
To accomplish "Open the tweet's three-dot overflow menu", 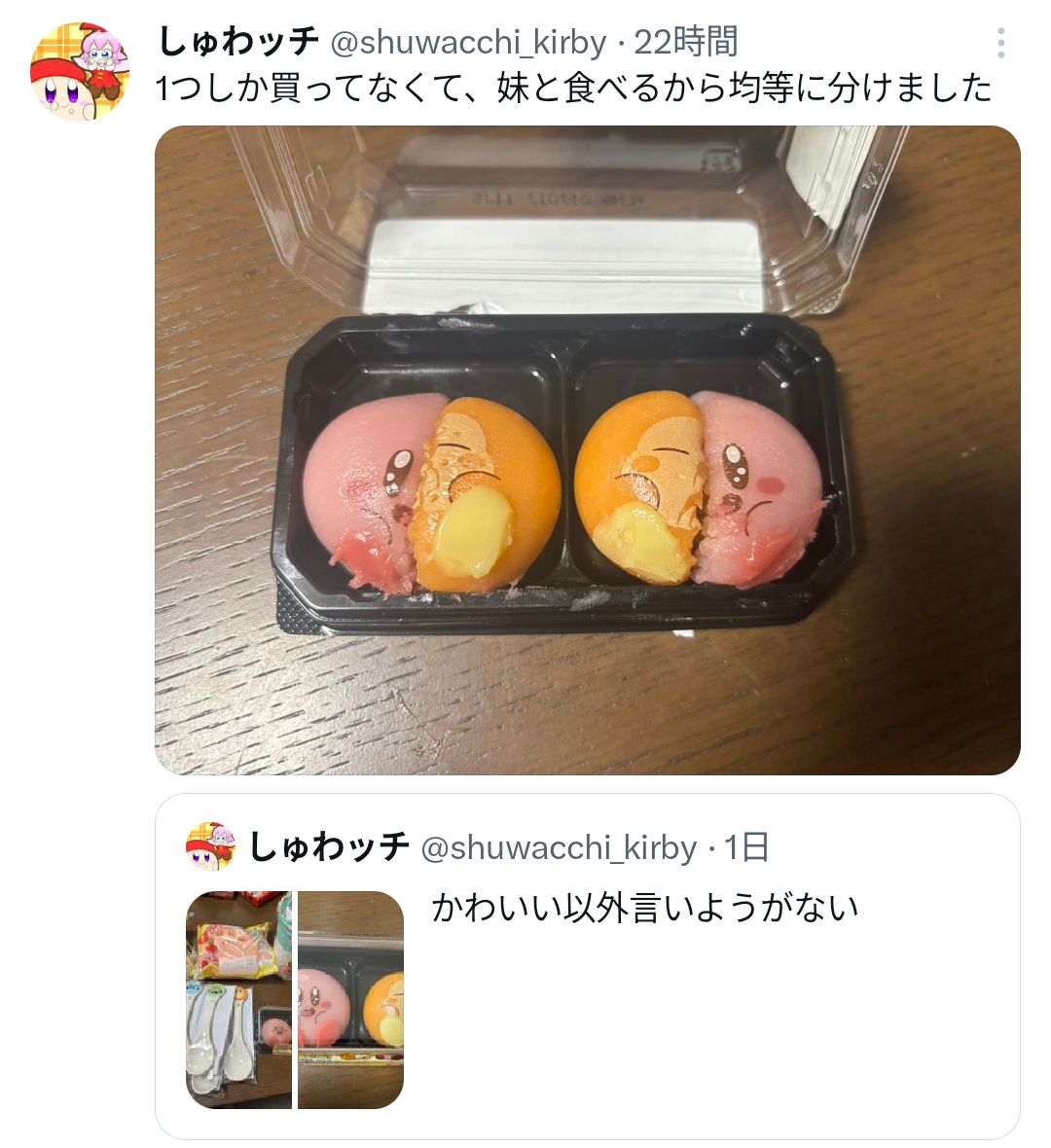I will click(x=1000, y=43).
